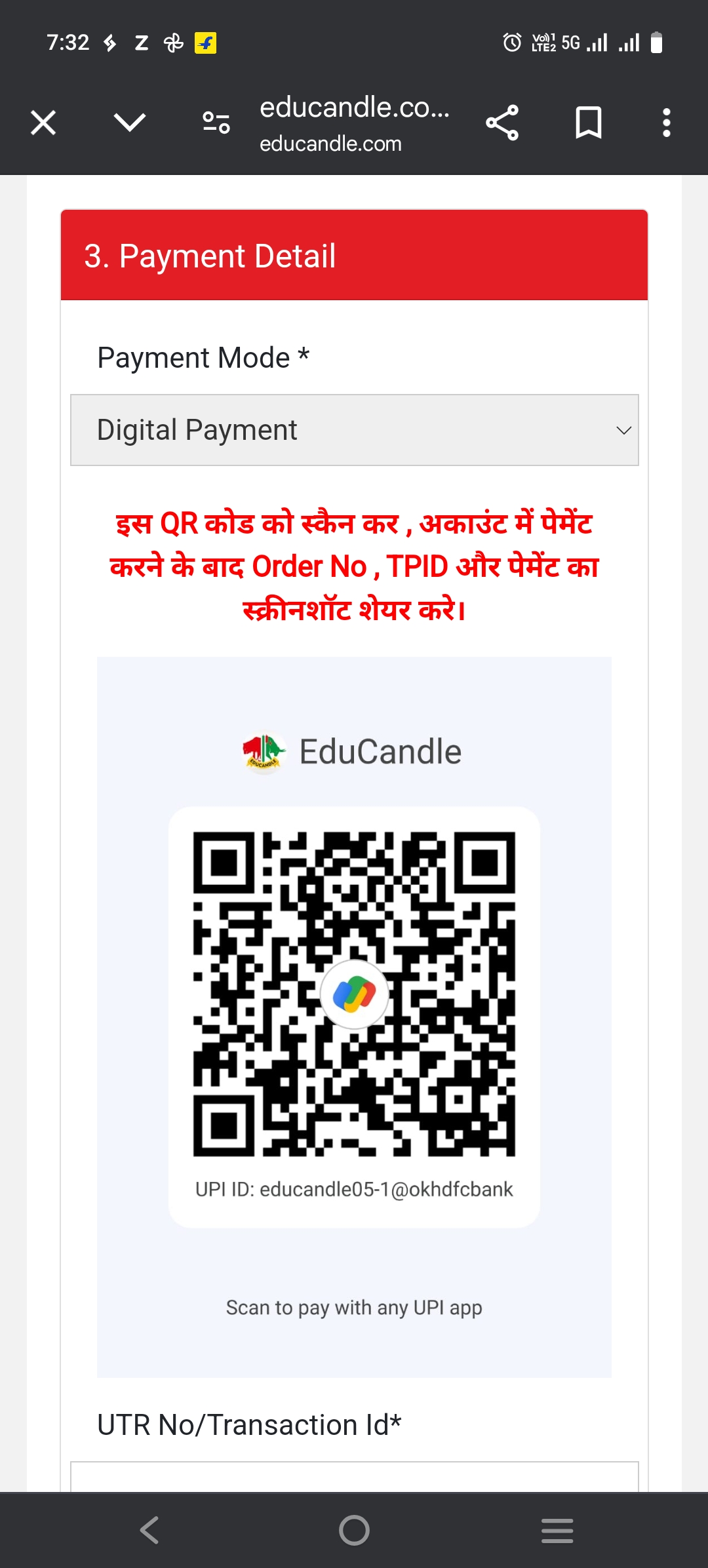Go to the home screen
This screenshot has height=1568, width=708.
tap(354, 1531)
